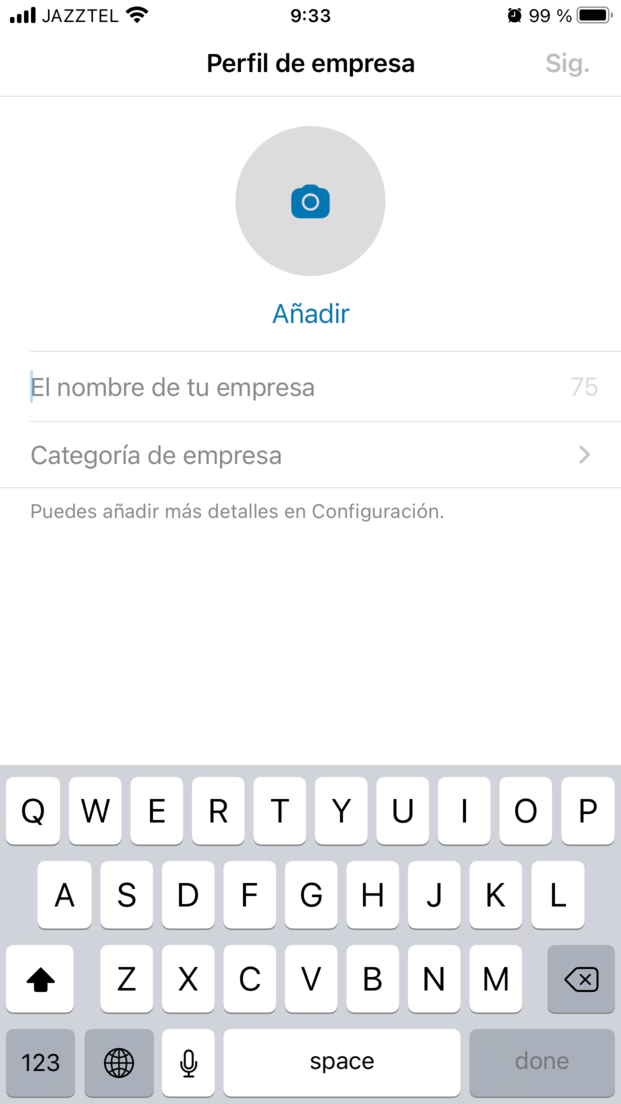Screen dimensions: 621x1104
Task: Tap the shift key
Action: pyautogui.click(x=40, y=979)
